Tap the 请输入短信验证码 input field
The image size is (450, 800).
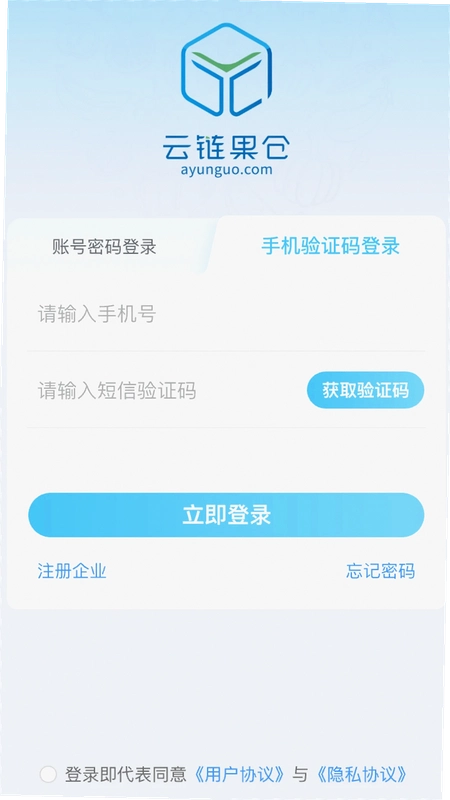[x=166, y=391]
